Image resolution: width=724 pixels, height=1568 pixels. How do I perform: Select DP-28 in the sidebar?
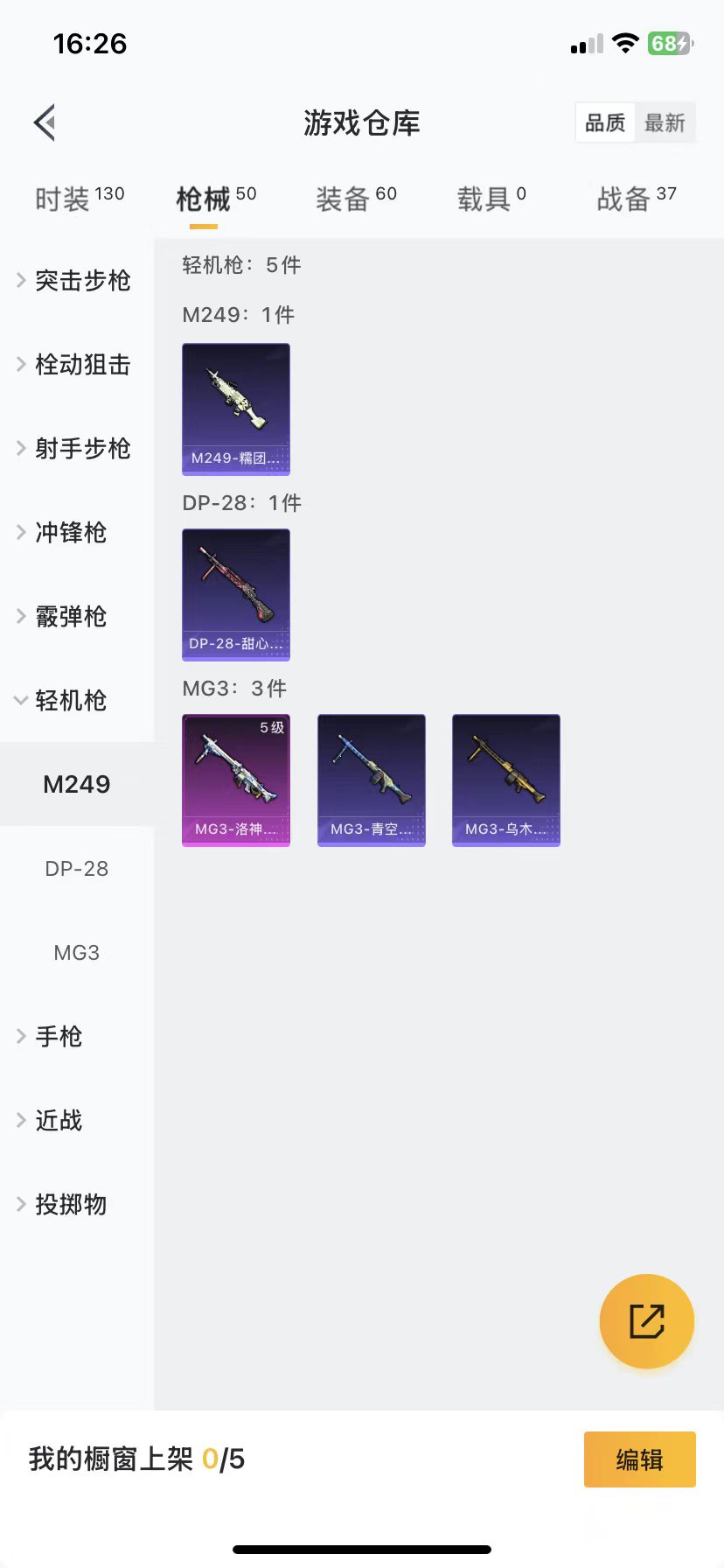[x=77, y=868]
